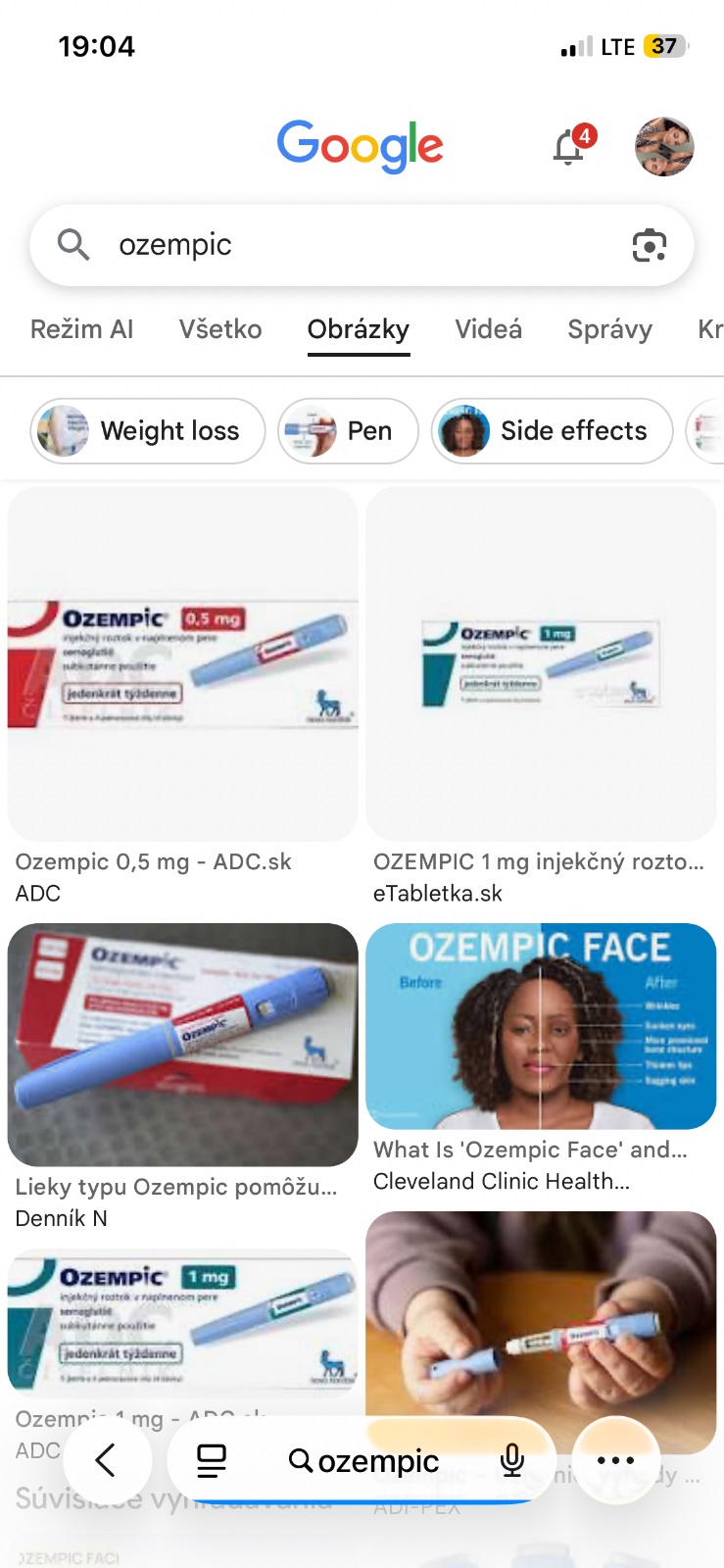Open the notifications bell
Viewport: 724px width, 1568px height.
(570, 147)
